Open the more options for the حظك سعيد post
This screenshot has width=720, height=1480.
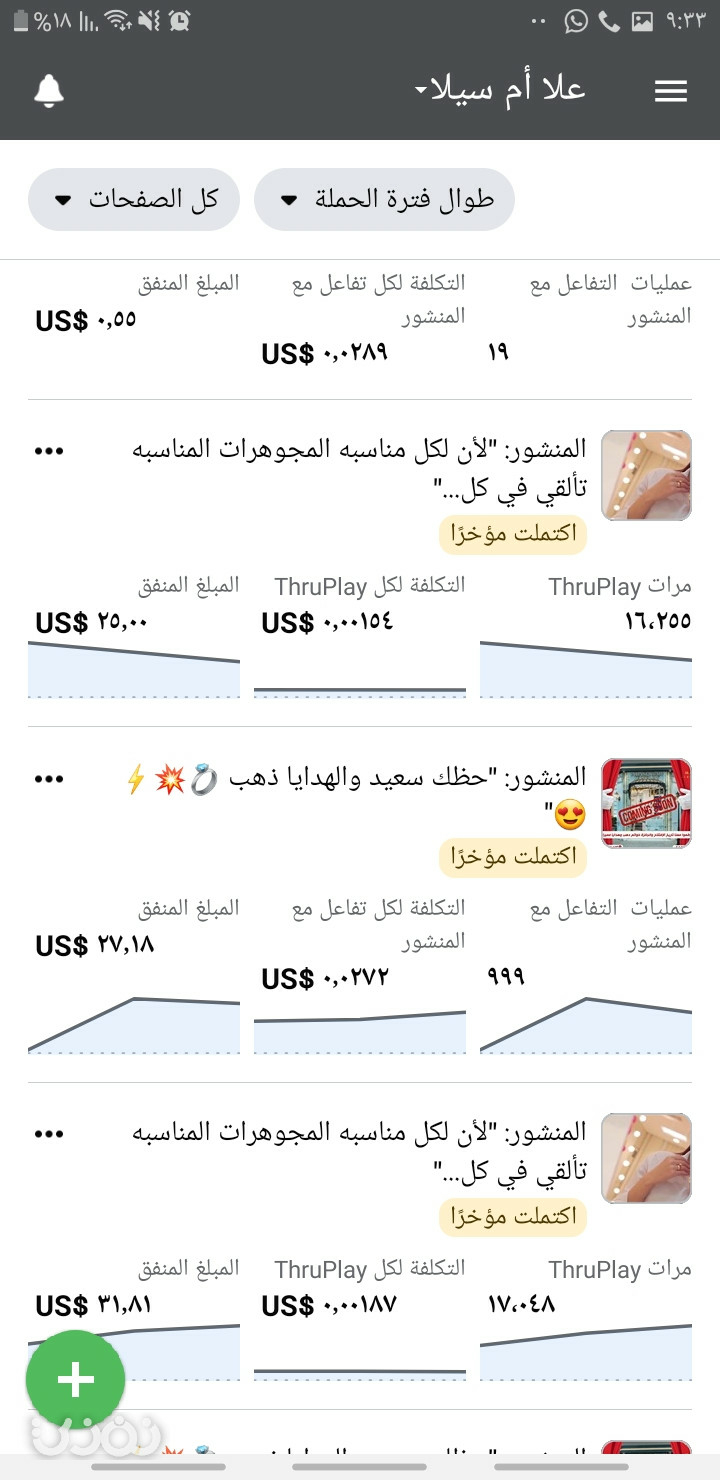(49, 778)
